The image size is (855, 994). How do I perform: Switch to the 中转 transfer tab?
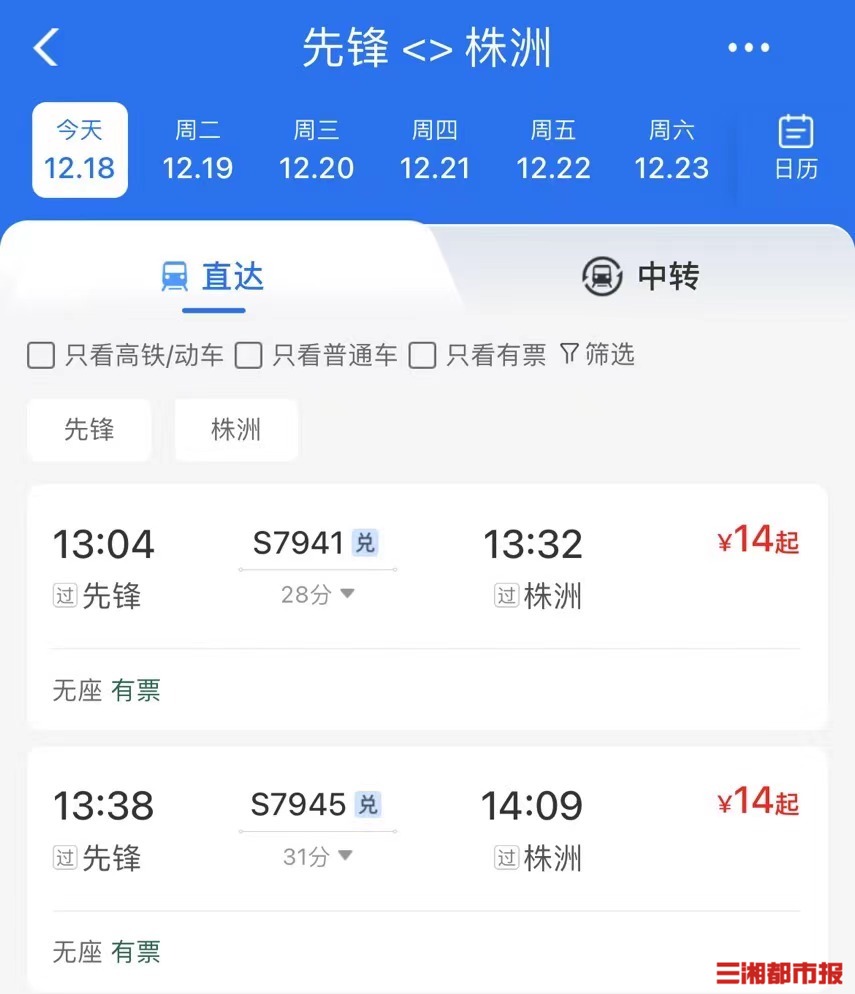click(641, 276)
